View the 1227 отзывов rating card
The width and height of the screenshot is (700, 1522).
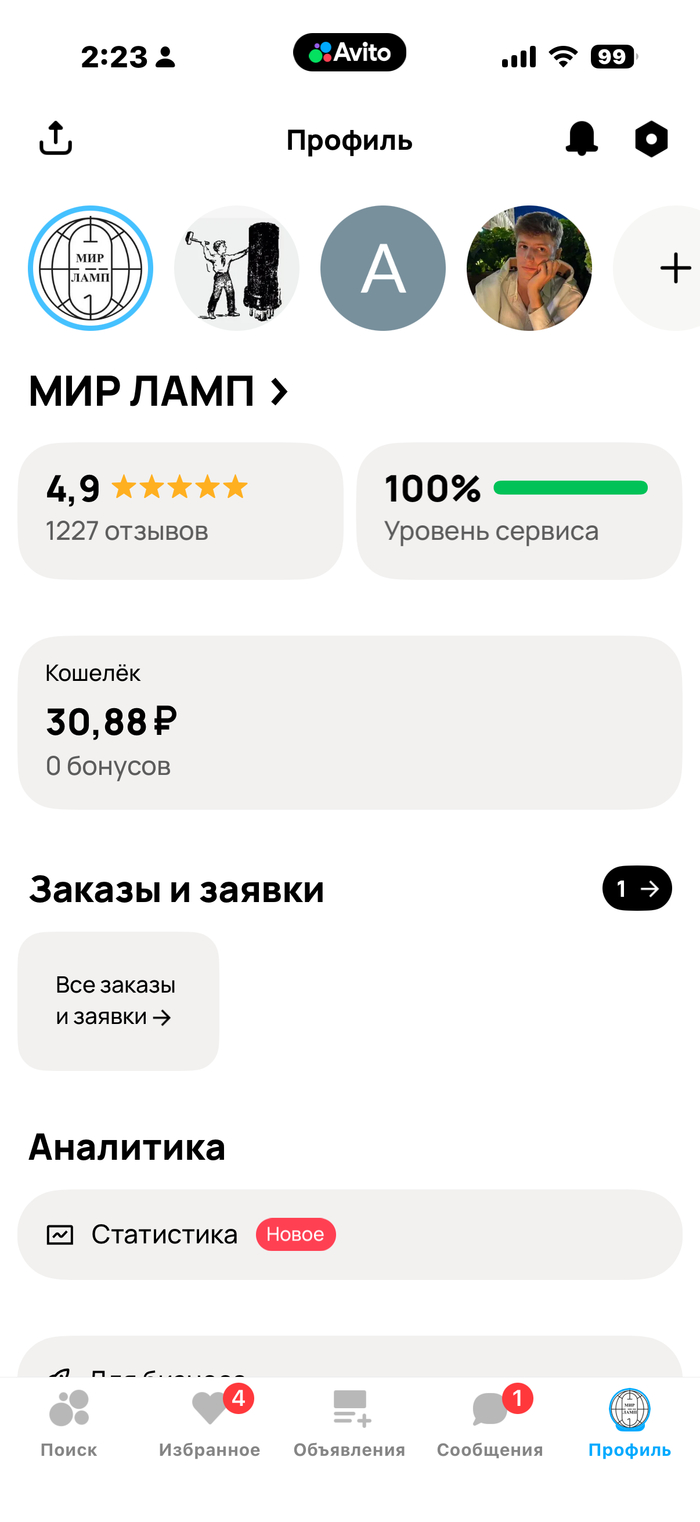180,510
